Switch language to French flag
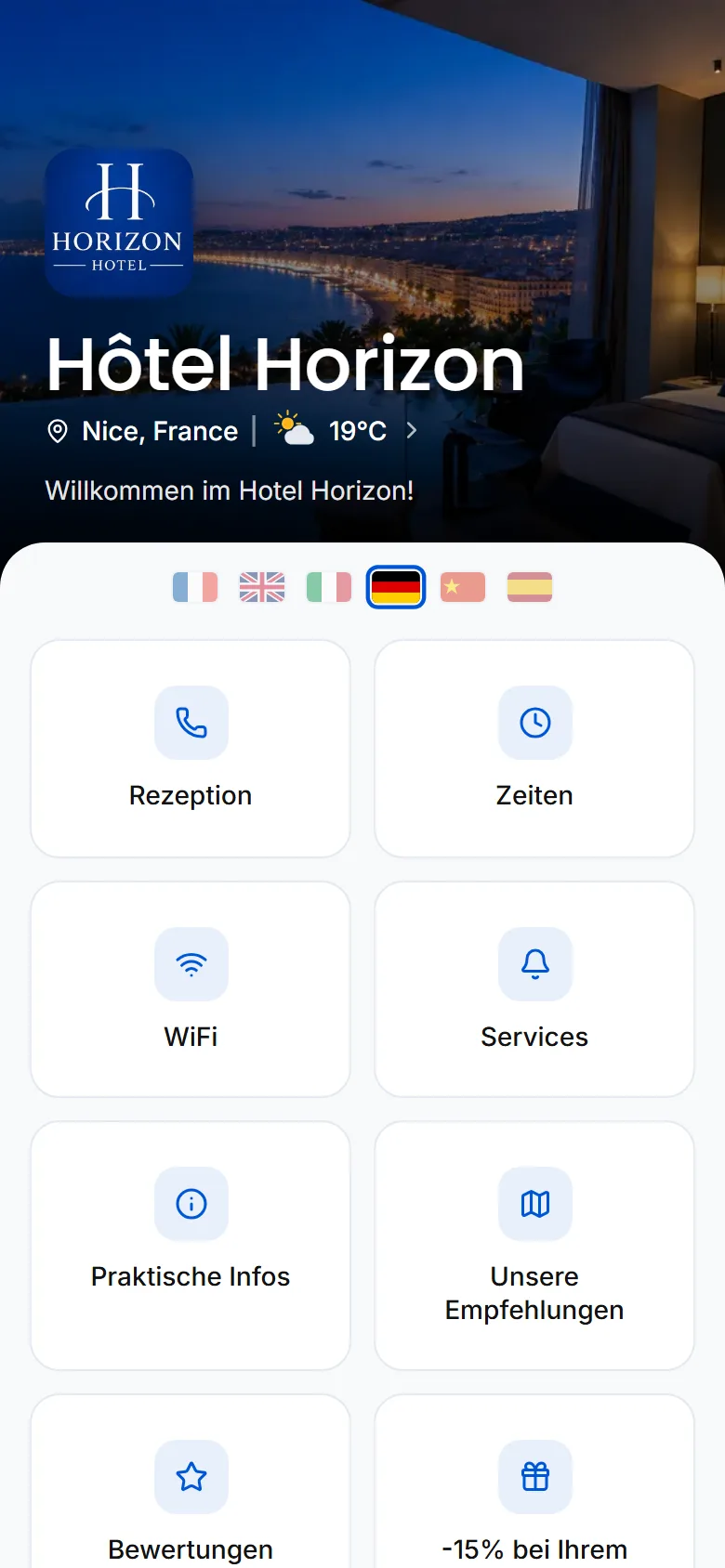The width and height of the screenshot is (725, 1568). (x=195, y=587)
